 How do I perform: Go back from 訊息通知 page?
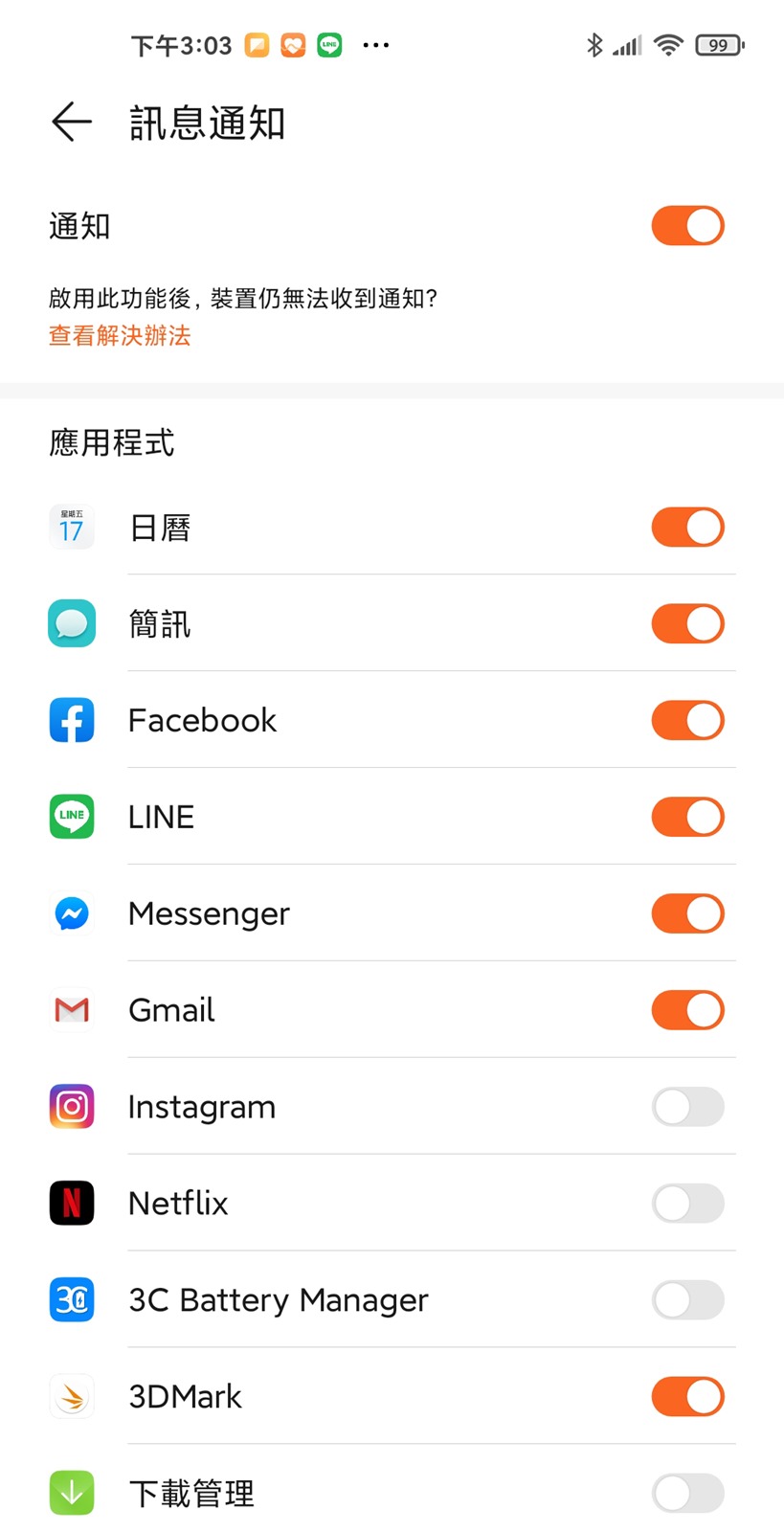pos(72,123)
